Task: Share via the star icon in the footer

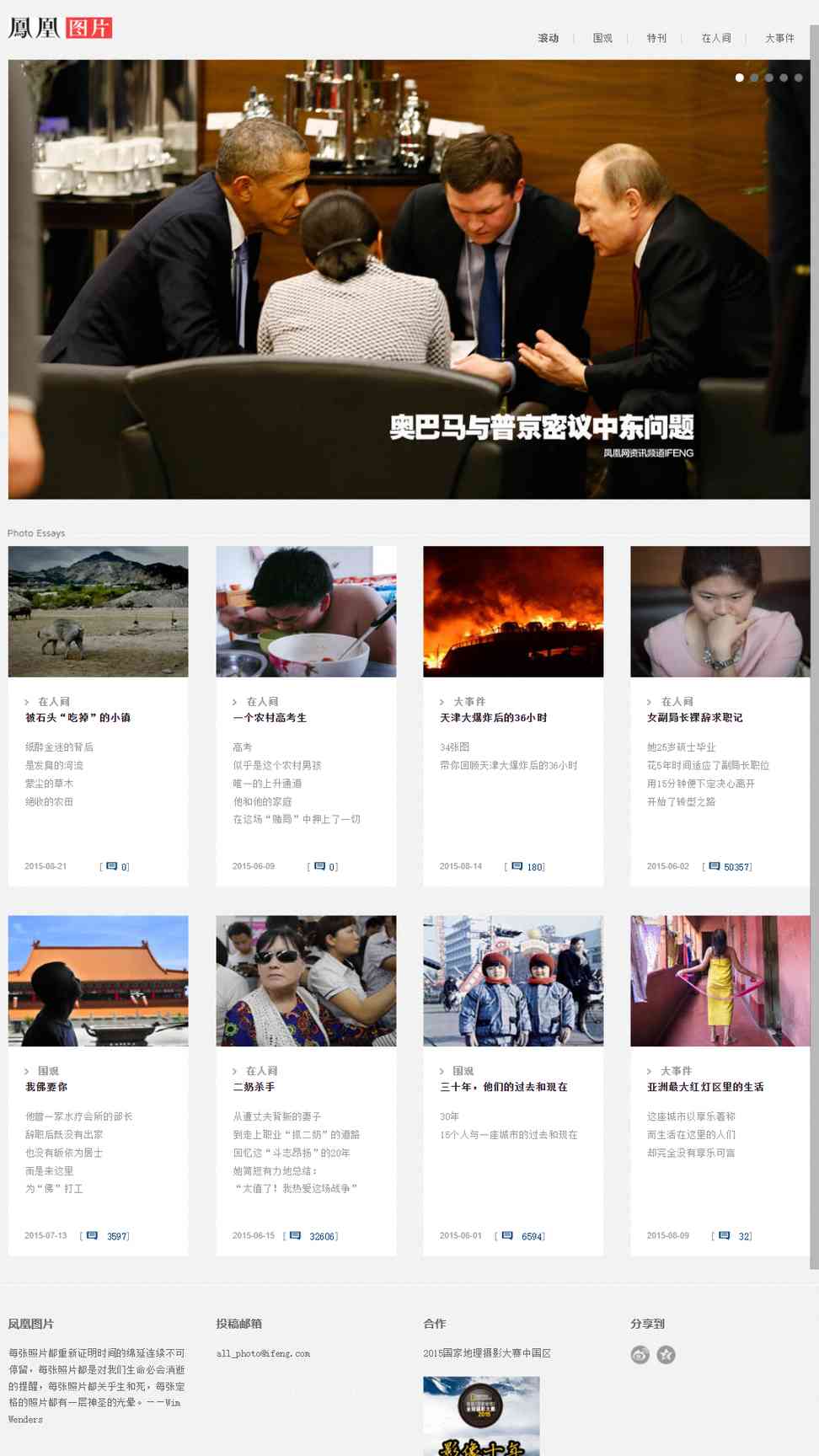Action: (666, 1355)
